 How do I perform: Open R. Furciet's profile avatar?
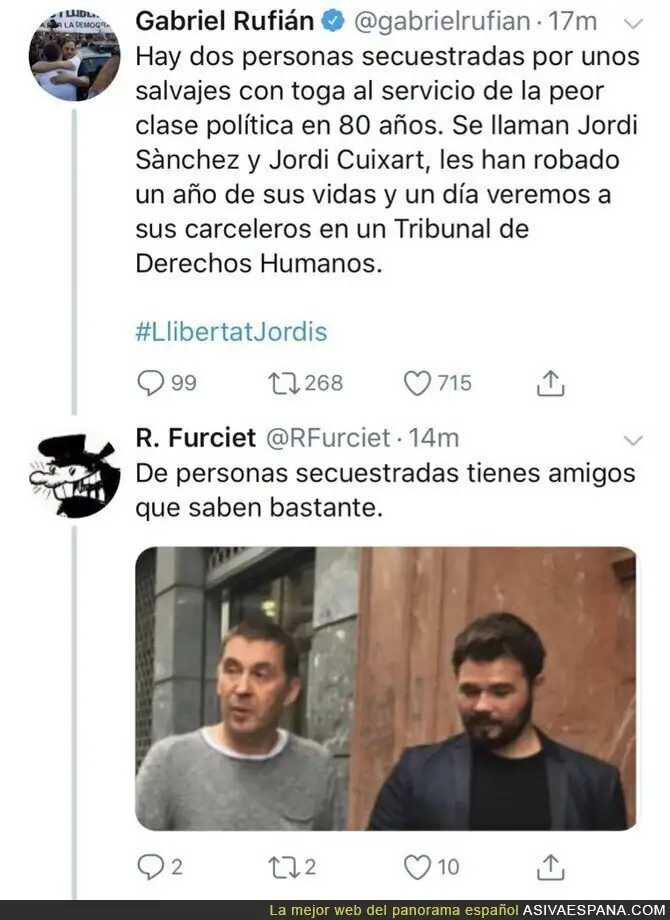click(x=75, y=476)
